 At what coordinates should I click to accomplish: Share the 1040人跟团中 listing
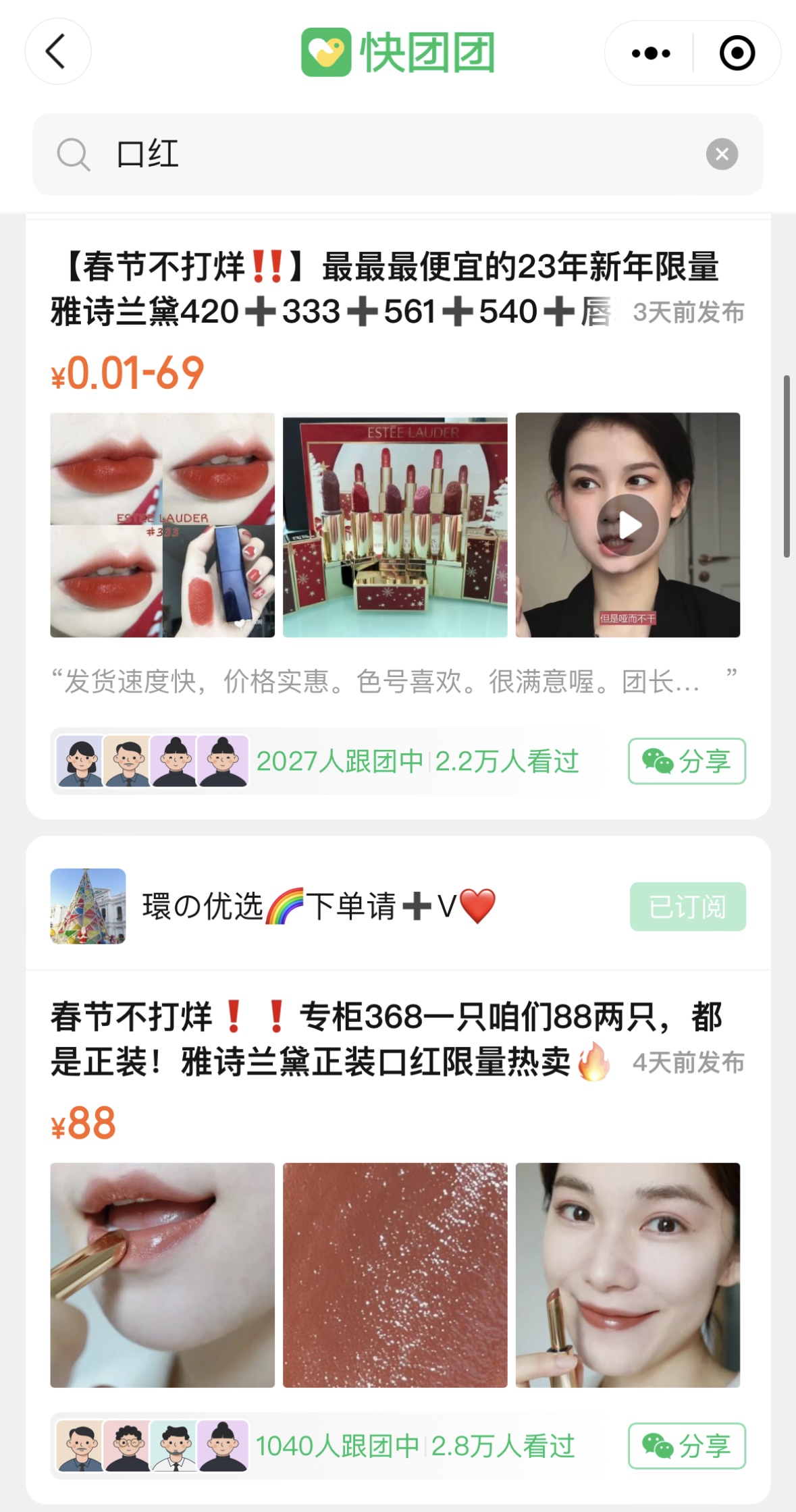tap(687, 1446)
